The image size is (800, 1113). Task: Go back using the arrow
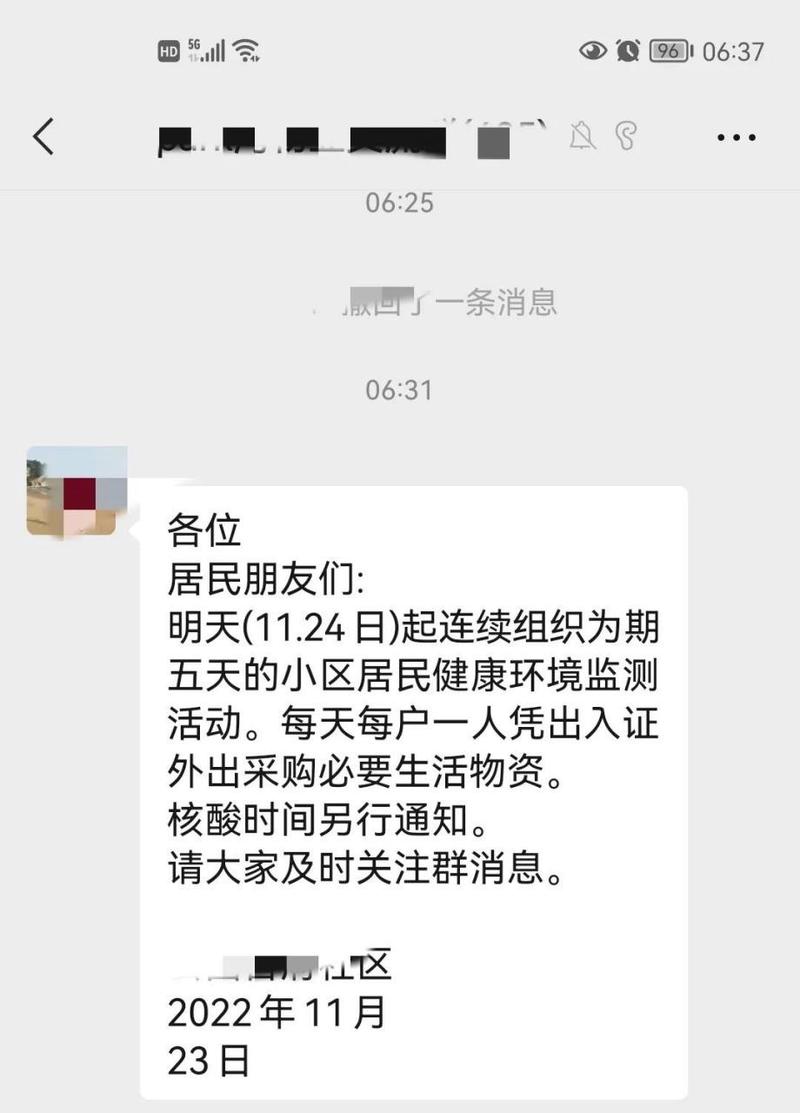43,137
